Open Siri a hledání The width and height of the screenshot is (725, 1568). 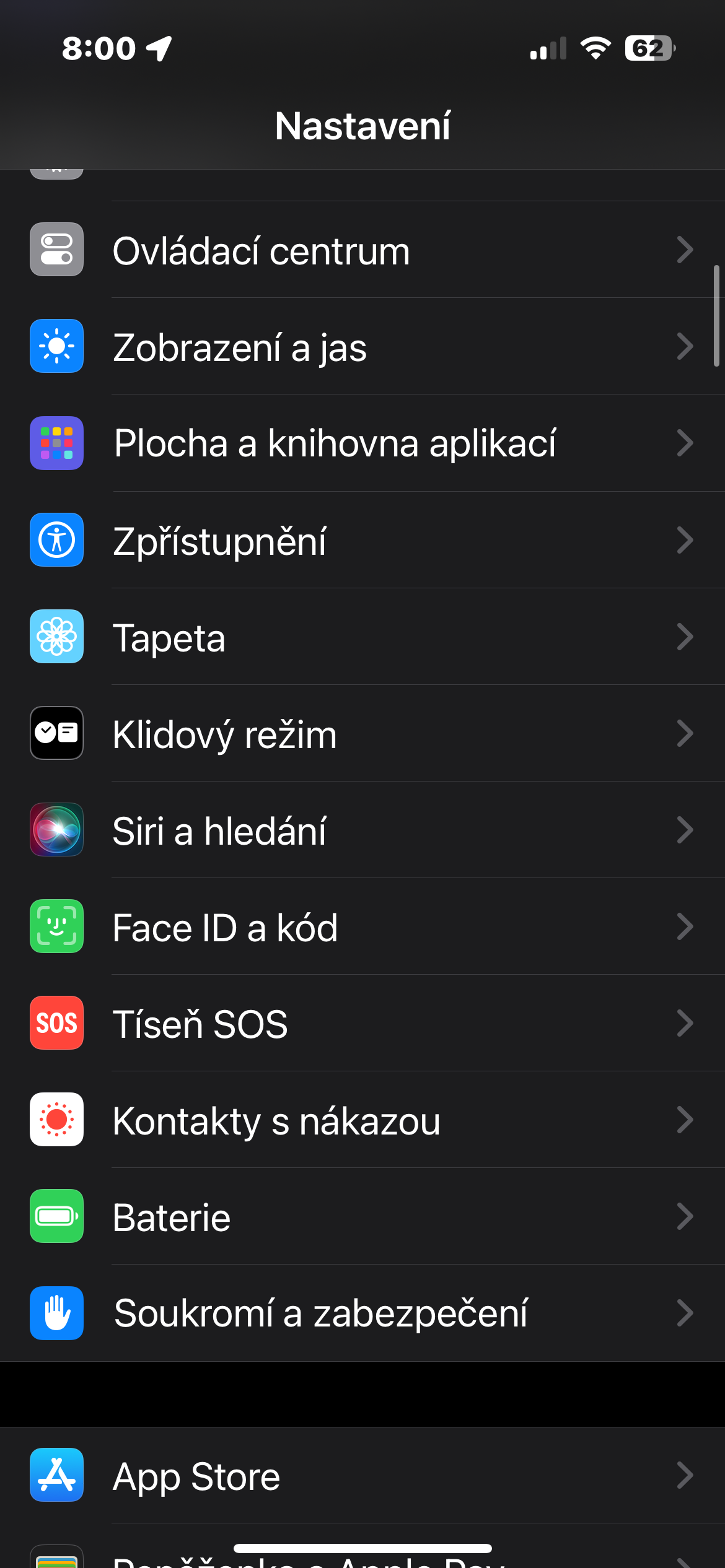(362, 830)
